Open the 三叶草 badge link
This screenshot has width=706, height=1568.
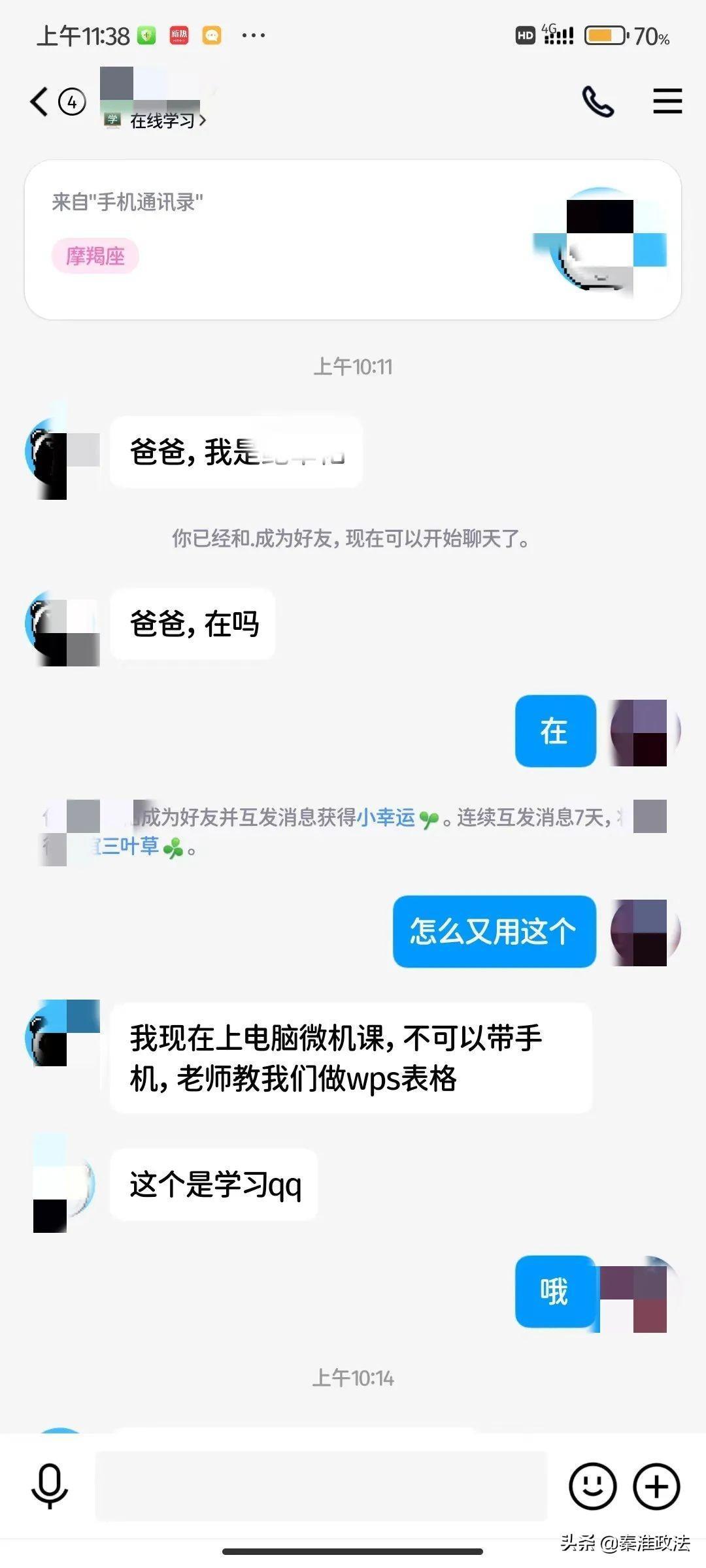point(131,847)
